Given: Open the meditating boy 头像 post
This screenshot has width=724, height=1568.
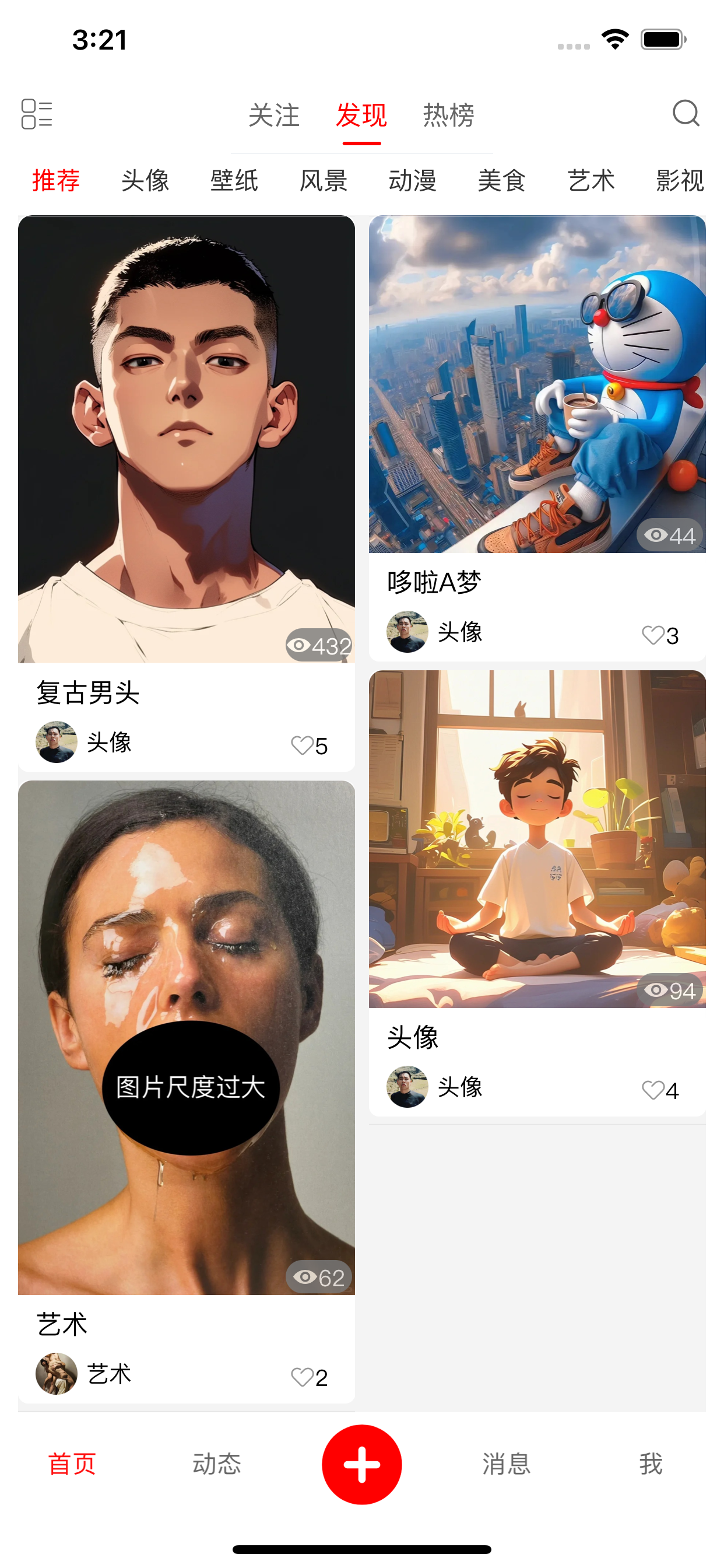Looking at the screenshot, I should (x=537, y=839).
